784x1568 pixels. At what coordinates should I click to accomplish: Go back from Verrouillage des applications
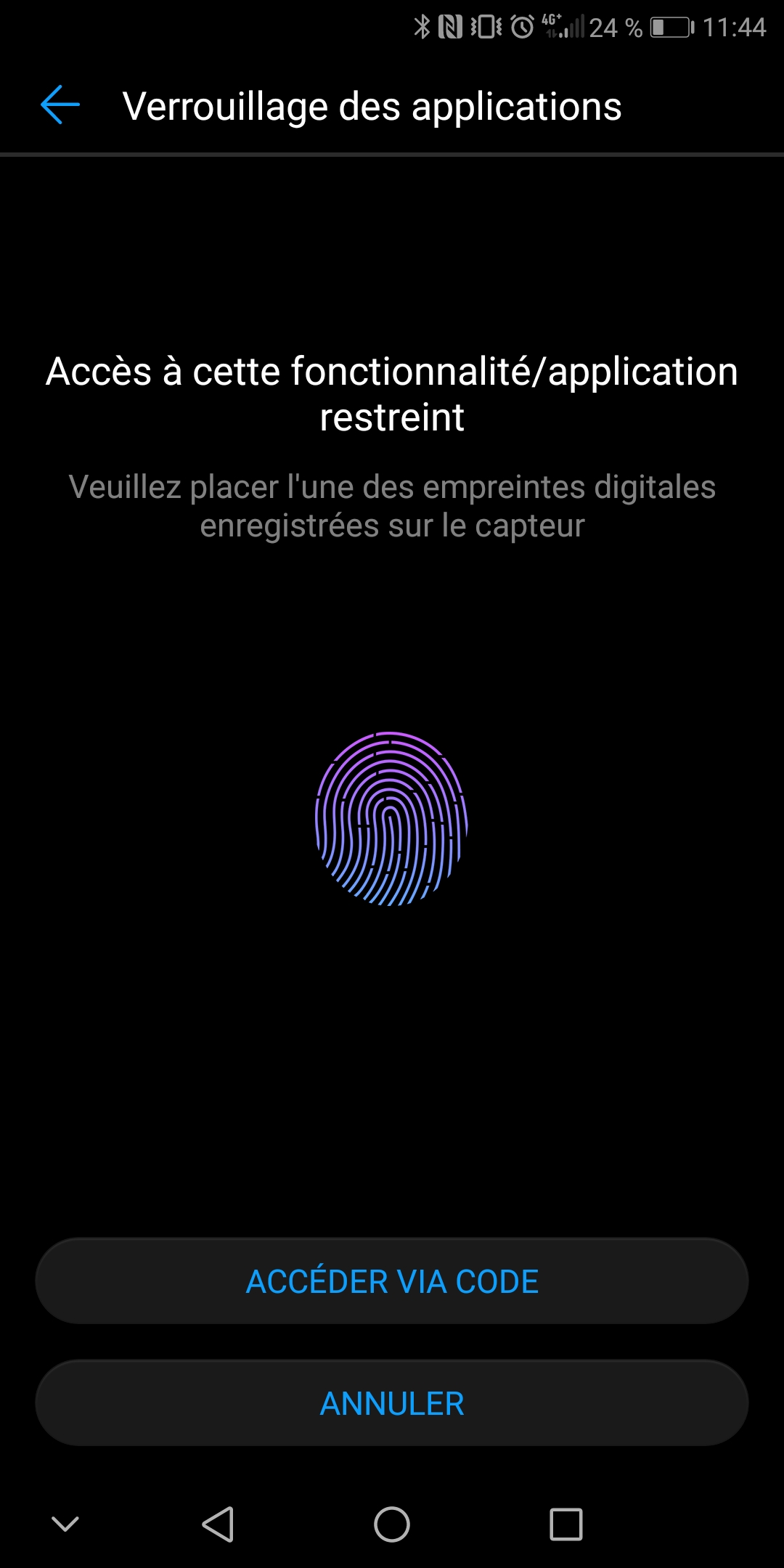pos(60,105)
